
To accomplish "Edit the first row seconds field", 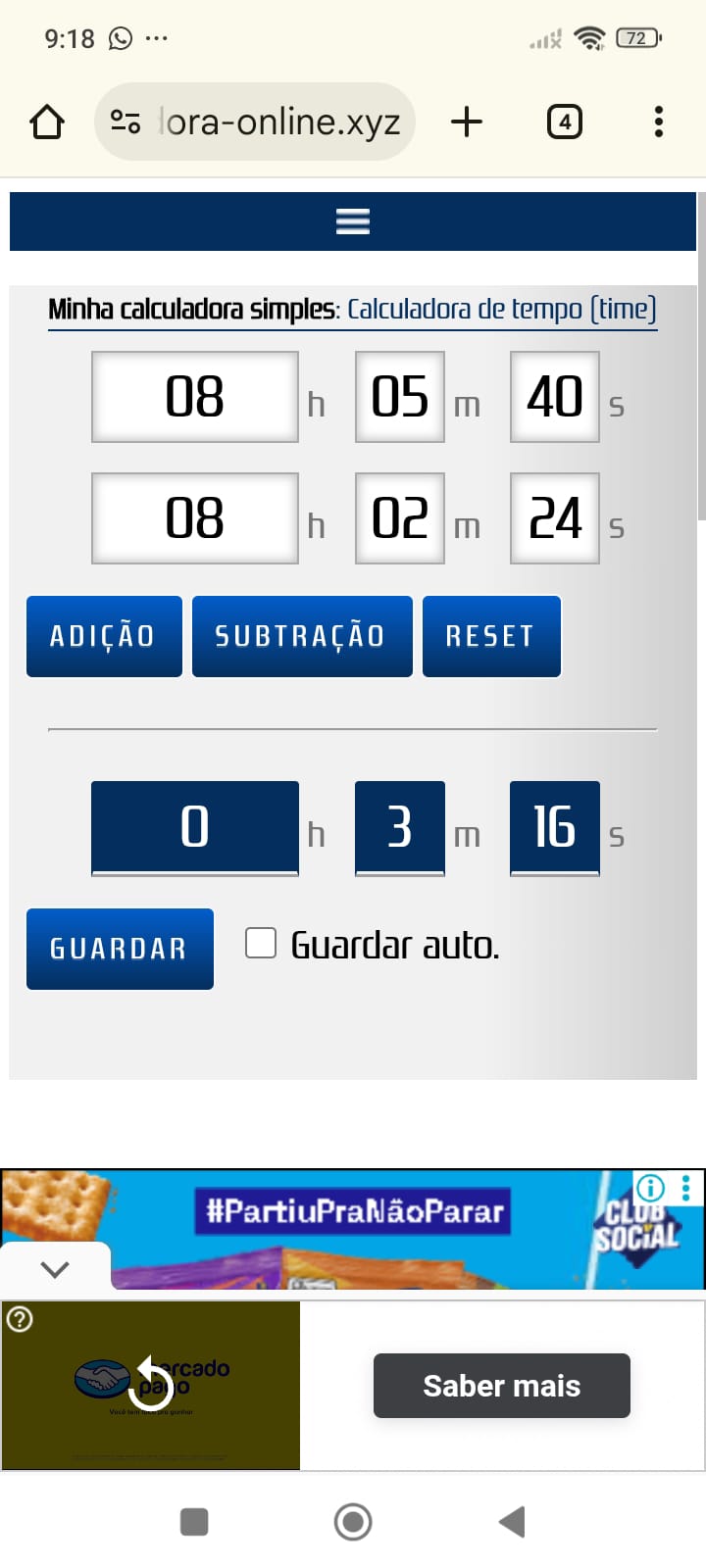I will tap(554, 397).
